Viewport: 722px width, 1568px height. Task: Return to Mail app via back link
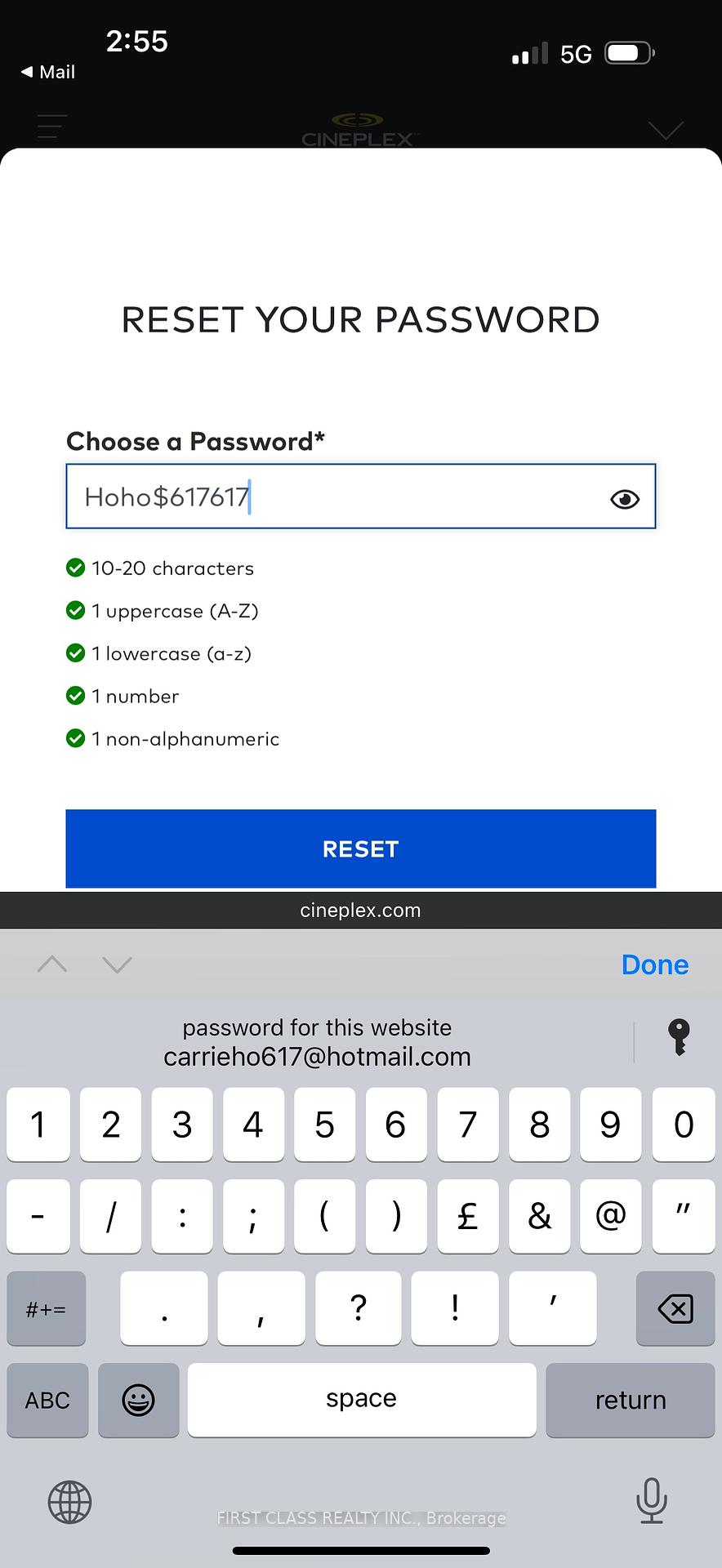48,72
